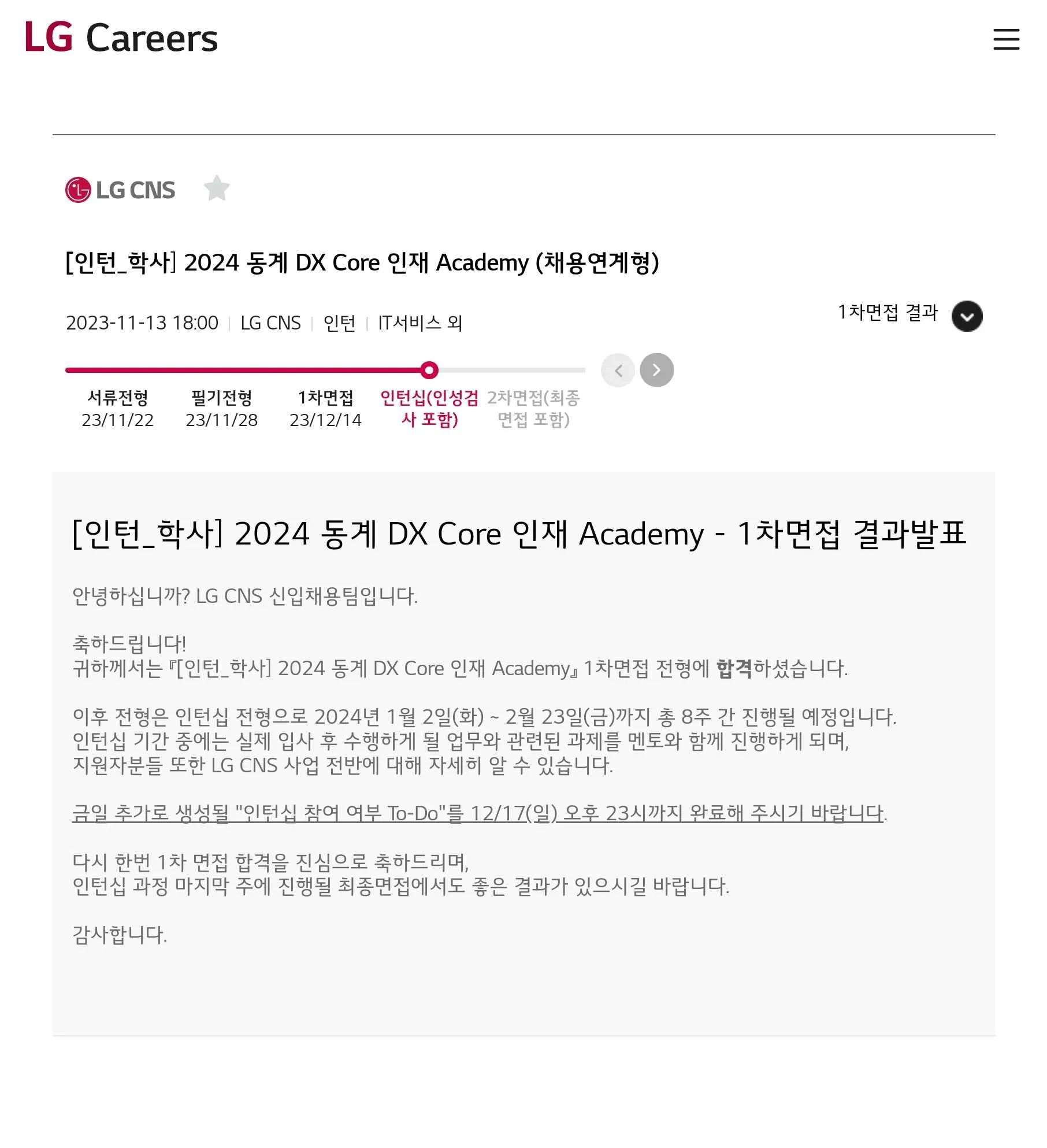Collapse the announcement selector chevron

click(968, 316)
